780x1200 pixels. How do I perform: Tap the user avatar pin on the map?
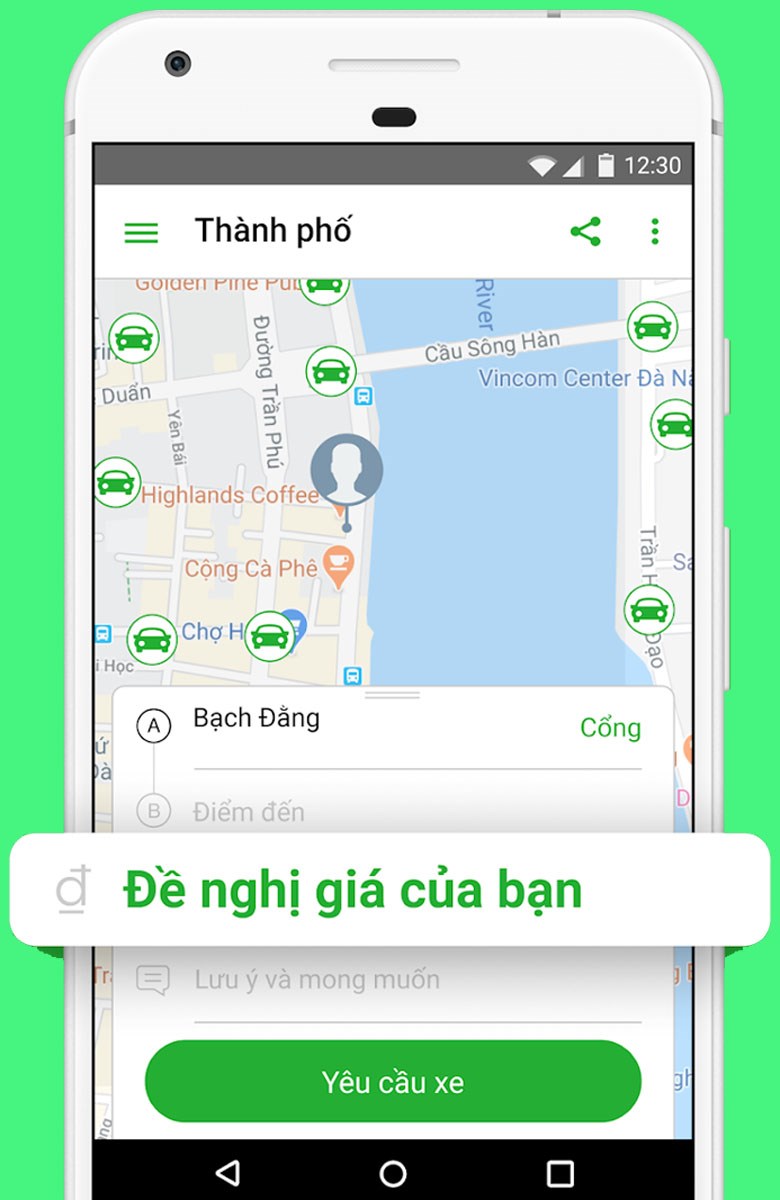349,470
